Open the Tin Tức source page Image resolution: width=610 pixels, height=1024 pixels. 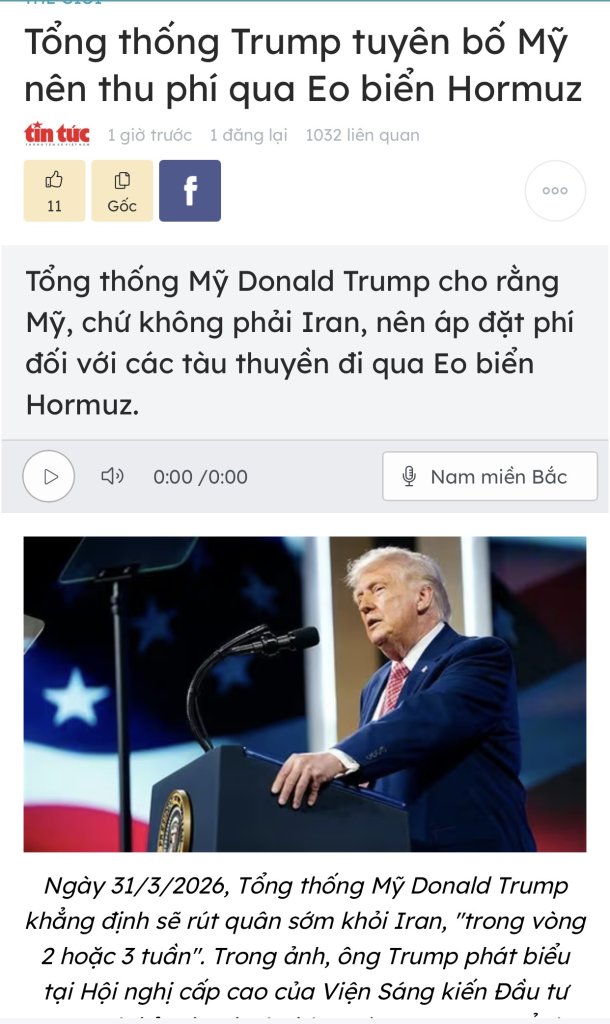coord(57,134)
